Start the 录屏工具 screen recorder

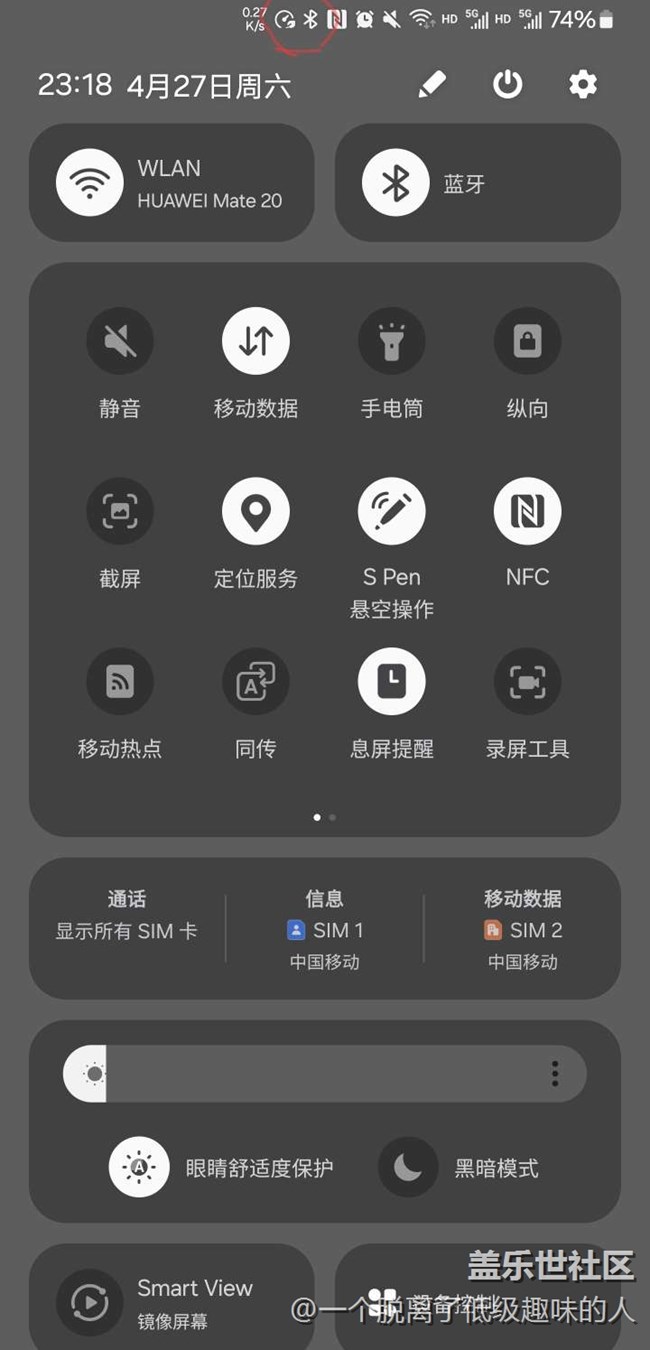click(x=527, y=682)
